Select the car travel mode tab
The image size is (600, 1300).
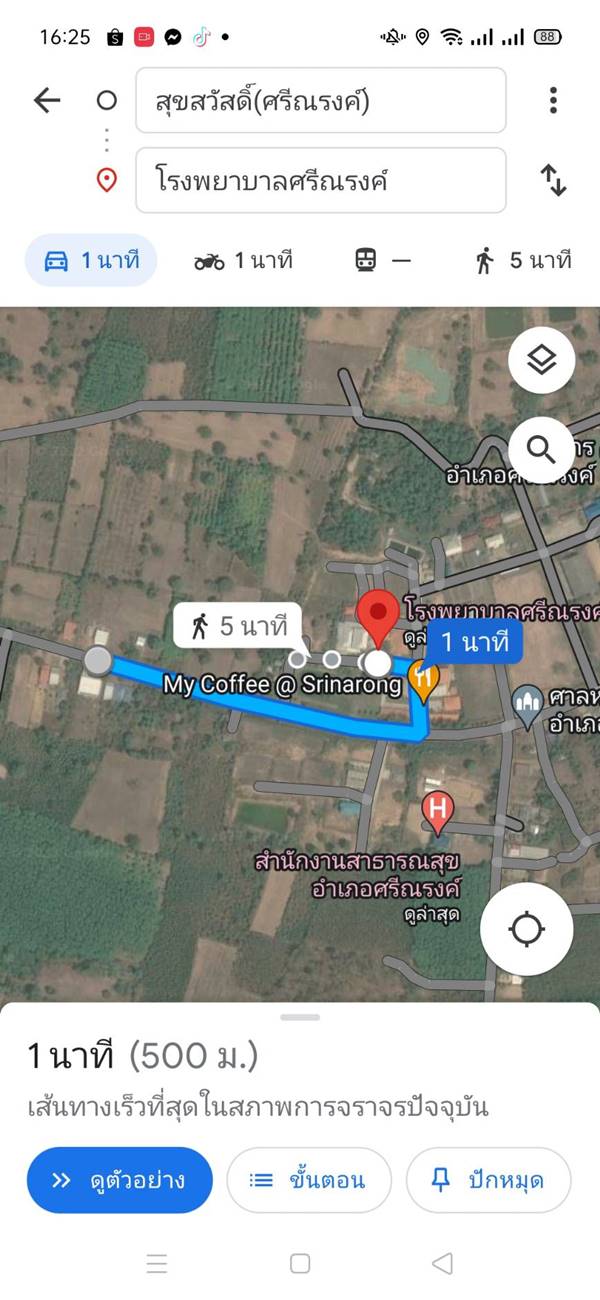click(91, 261)
